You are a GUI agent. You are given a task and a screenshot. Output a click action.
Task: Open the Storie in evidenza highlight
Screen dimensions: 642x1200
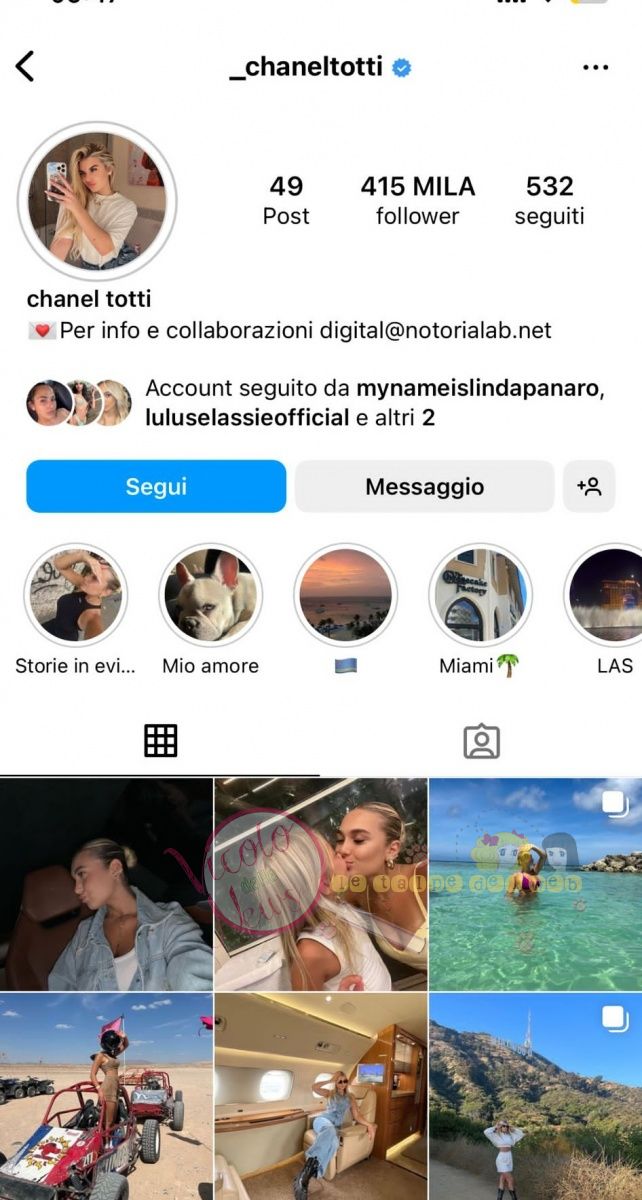[x=75, y=596]
